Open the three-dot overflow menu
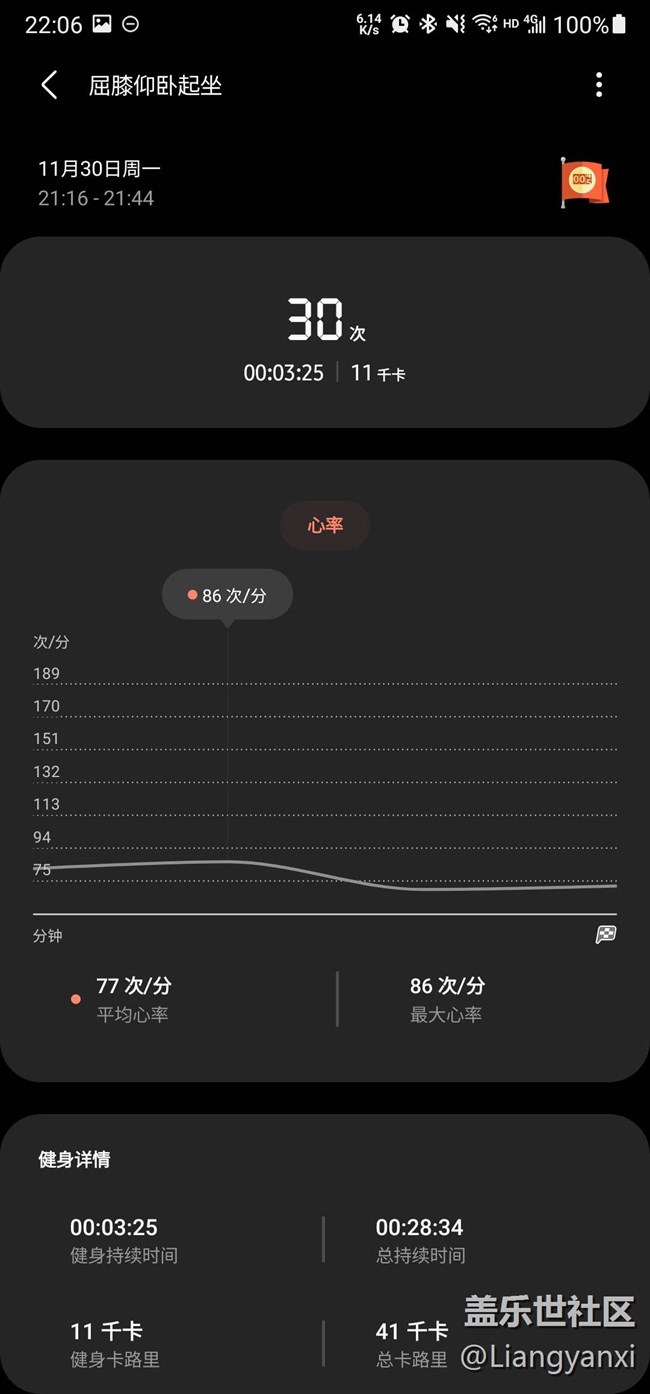650x1394 pixels. click(599, 85)
